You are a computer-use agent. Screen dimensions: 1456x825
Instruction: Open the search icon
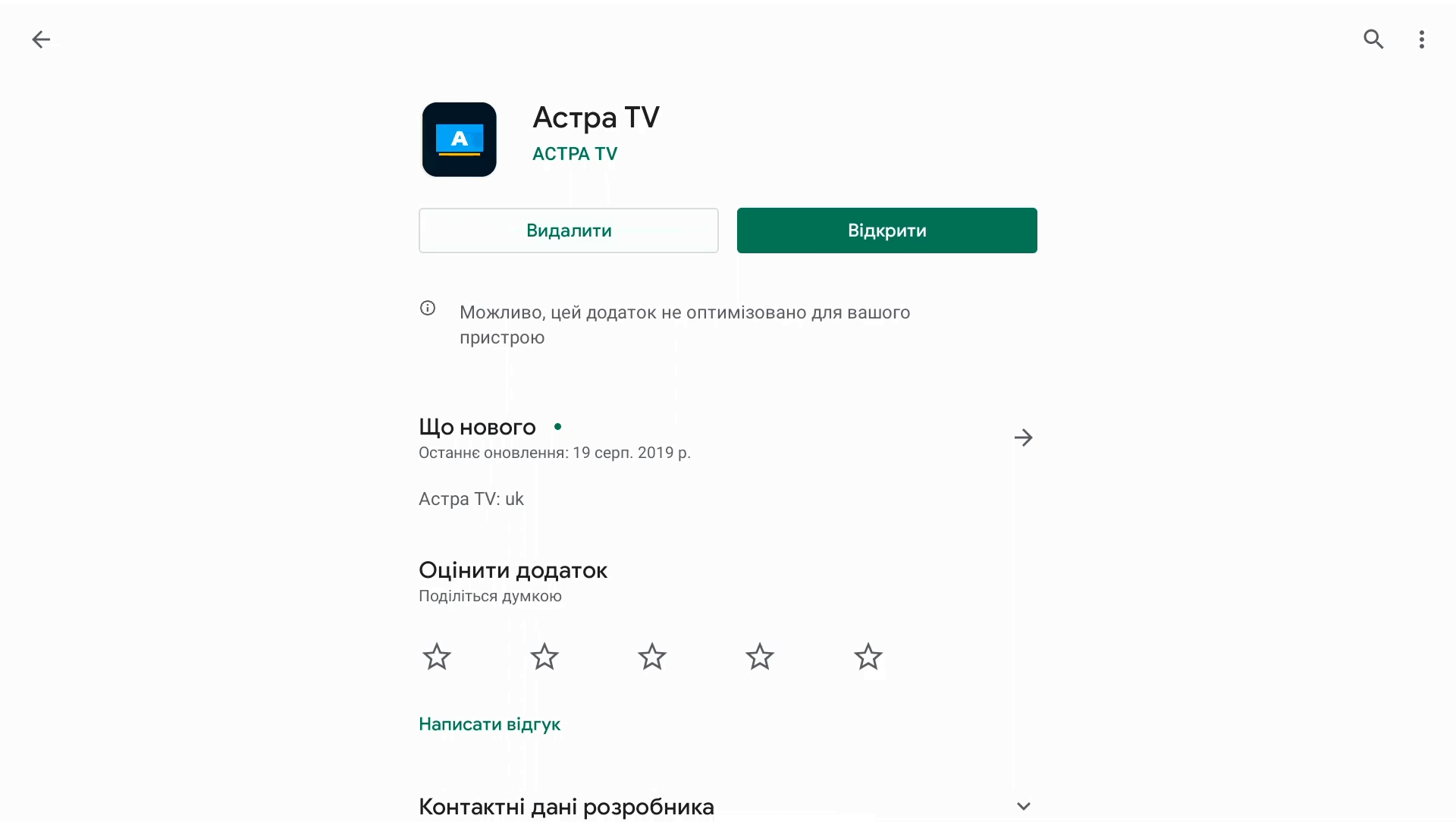point(1373,39)
